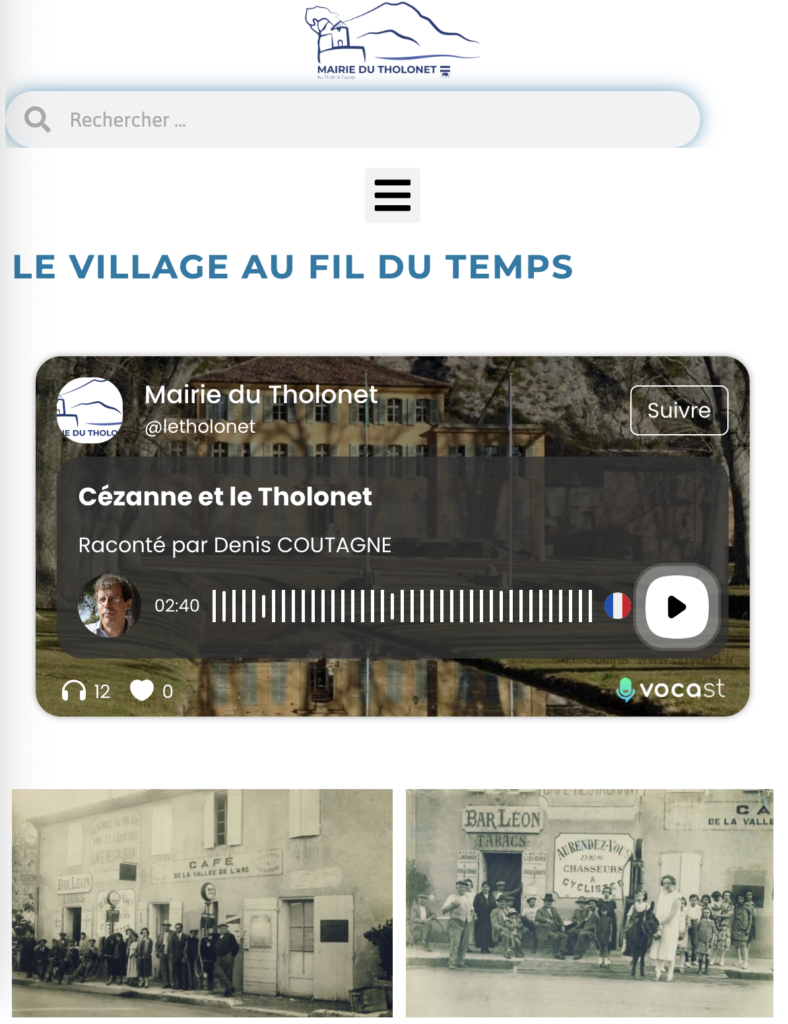This screenshot has height=1024, width=788.
Task: Like the audio with the heart icon
Action: 142,690
